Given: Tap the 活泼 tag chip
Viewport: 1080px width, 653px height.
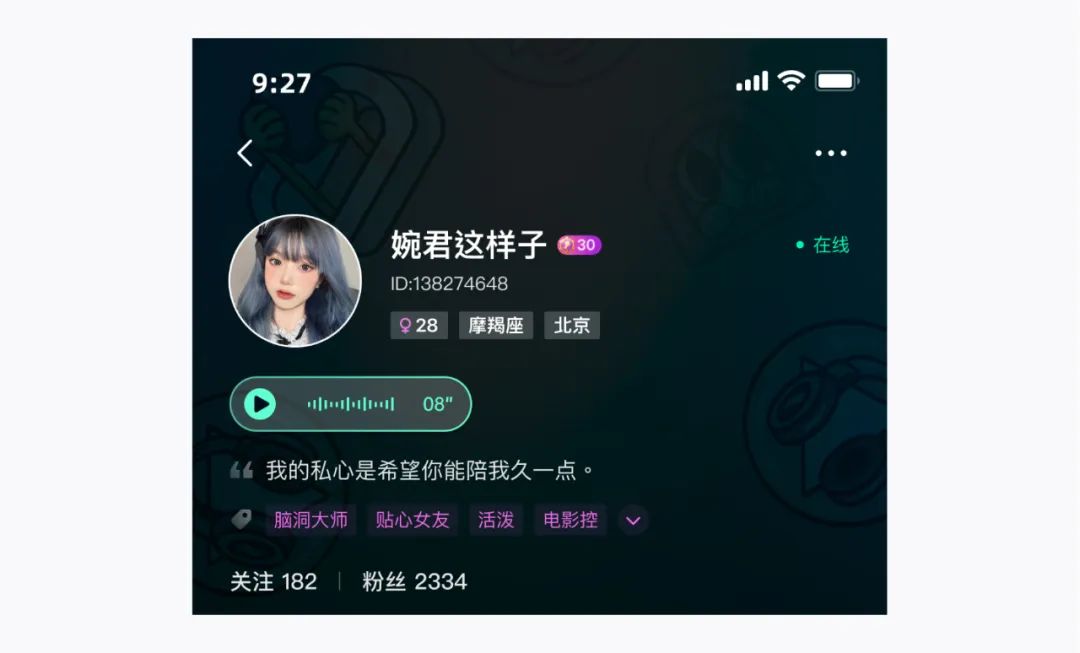Looking at the screenshot, I should pyautogui.click(x=496, y=520).
